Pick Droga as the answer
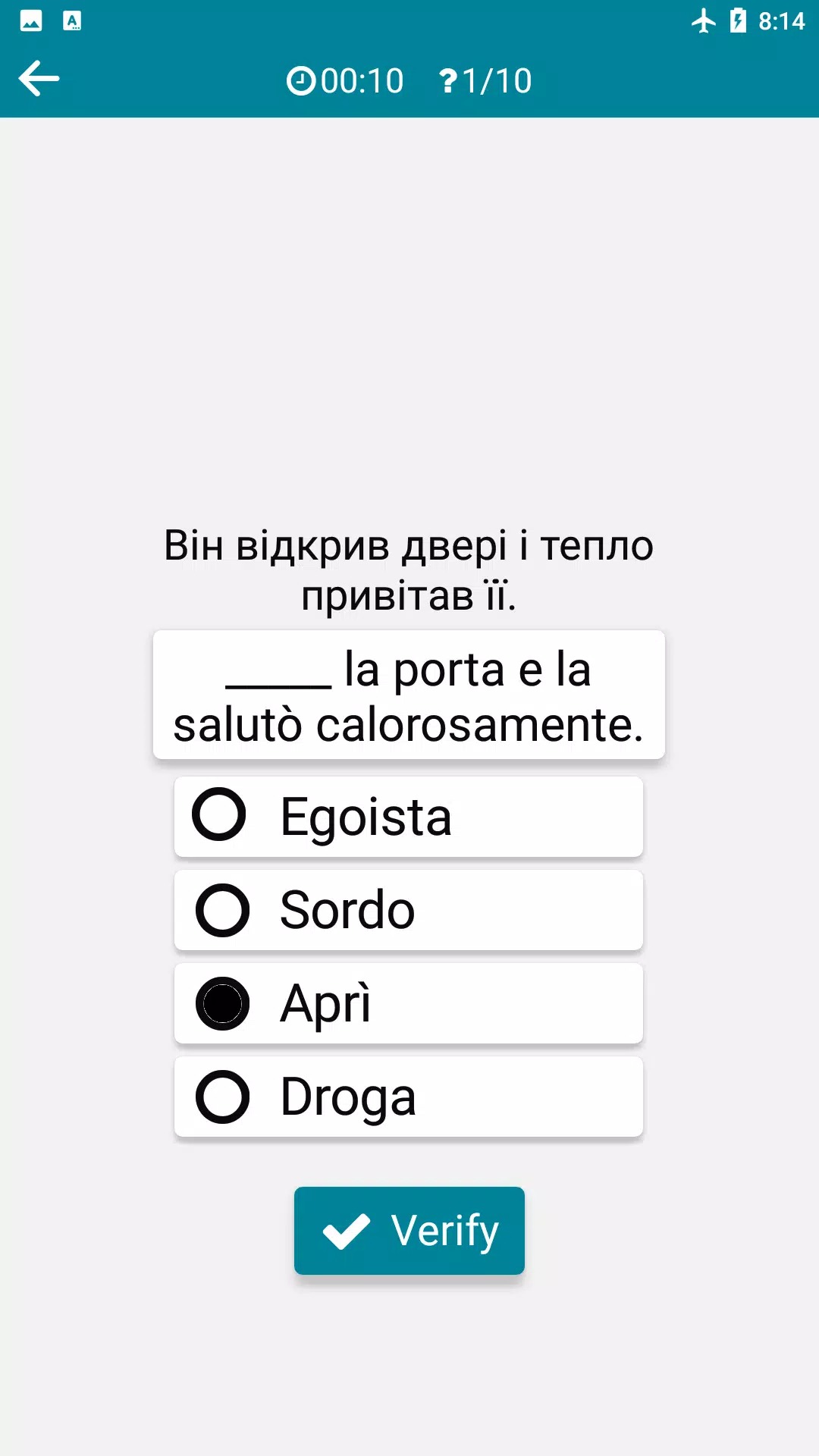This screenshot has height=1456, width=819. (x=408, y=1097)
